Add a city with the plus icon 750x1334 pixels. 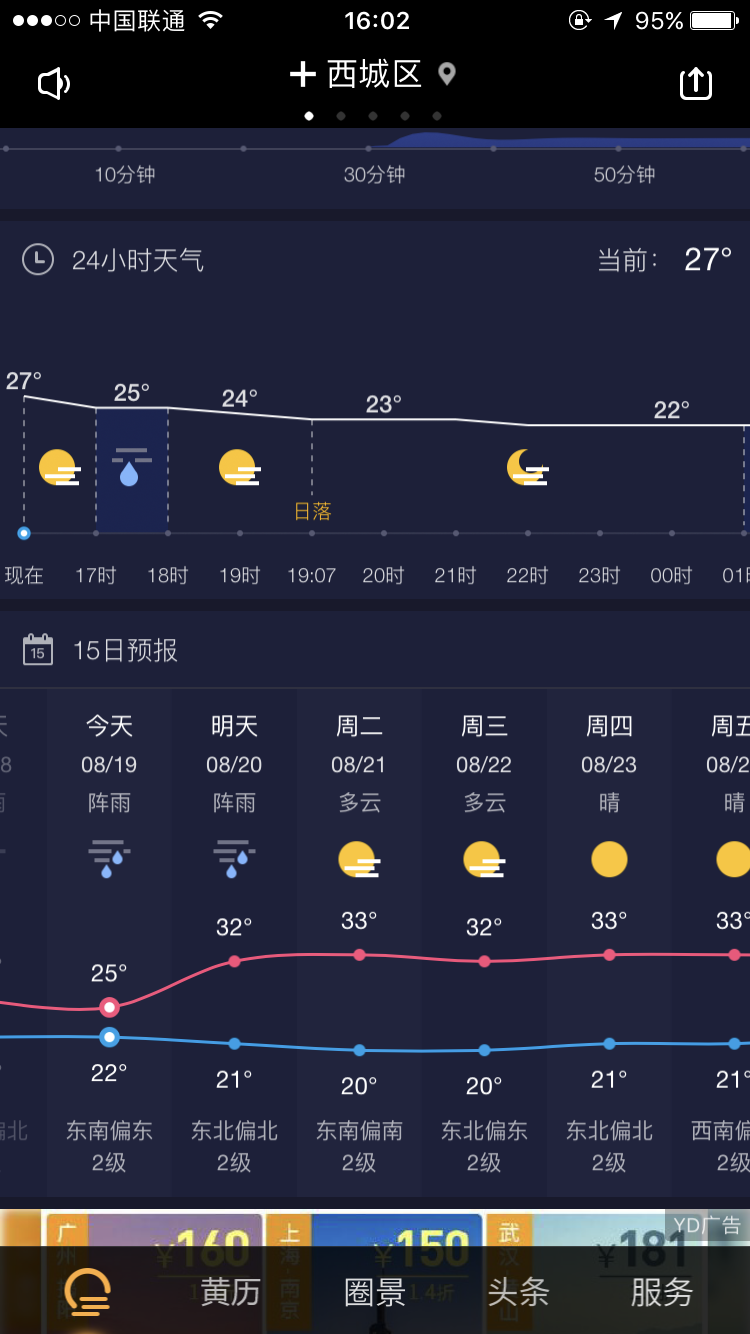(x=302, y=75)
